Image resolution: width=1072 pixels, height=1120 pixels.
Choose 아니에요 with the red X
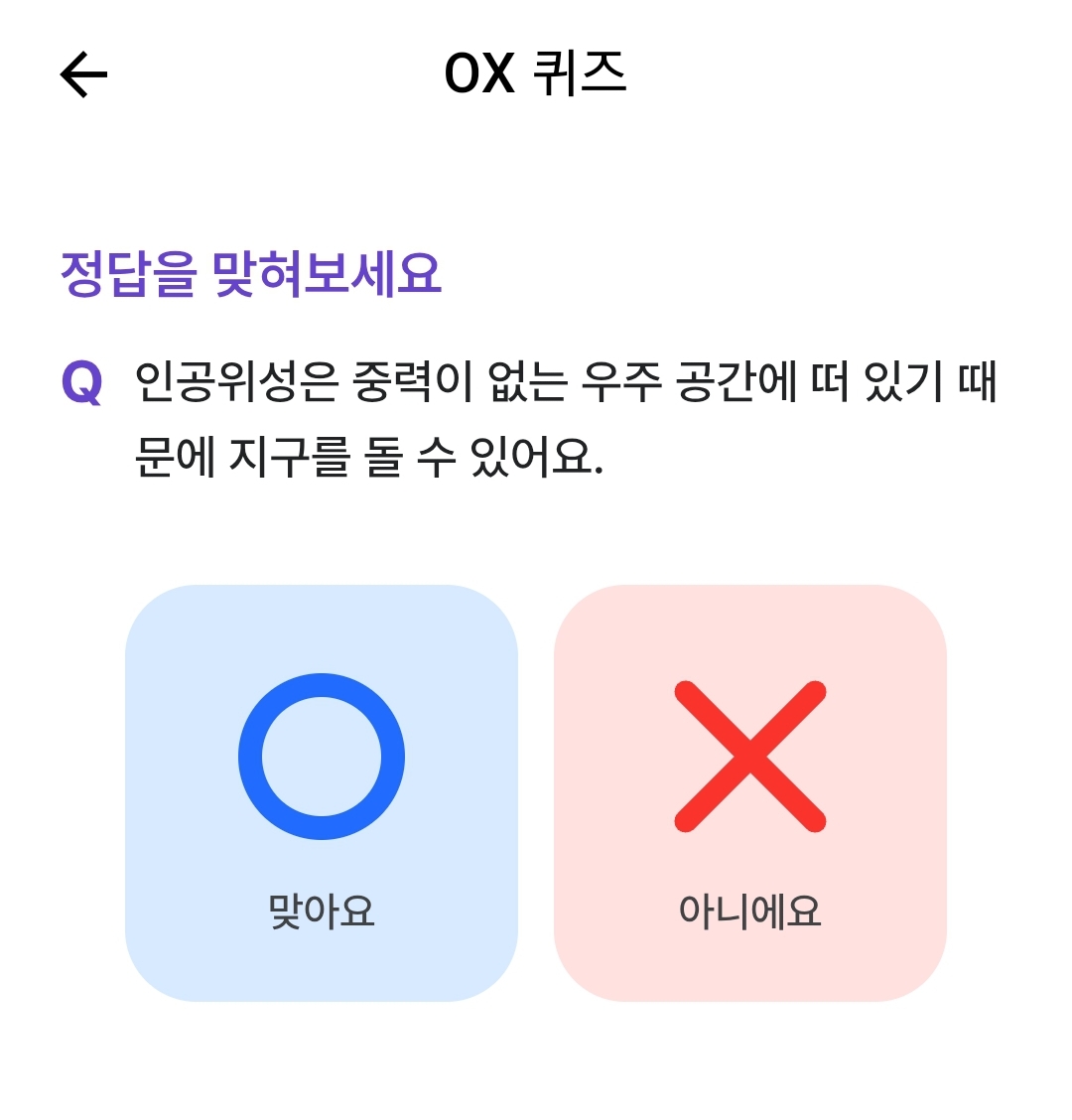749,792
